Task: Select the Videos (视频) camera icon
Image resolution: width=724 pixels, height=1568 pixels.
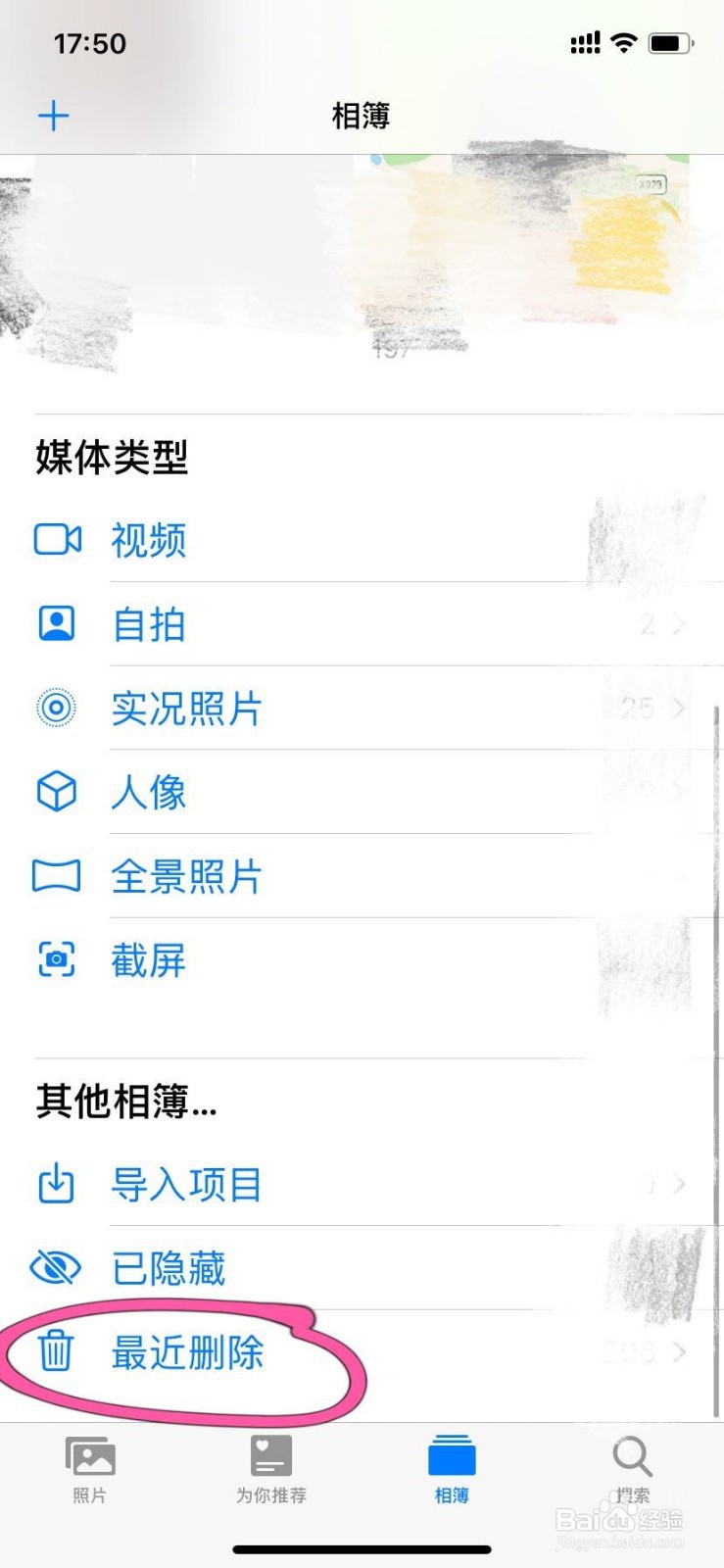Action: (x=57, y=537)
